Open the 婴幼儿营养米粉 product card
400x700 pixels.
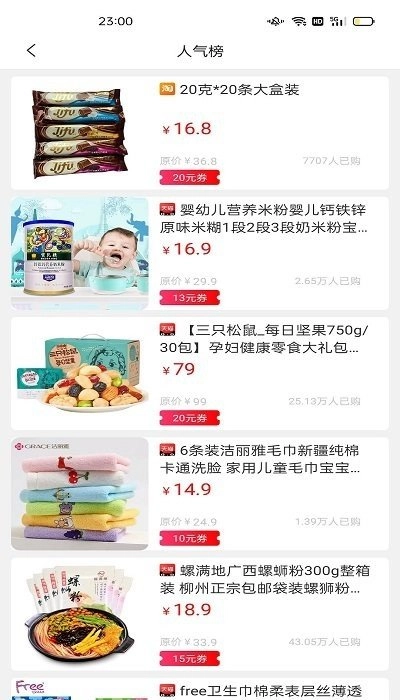[x=200, y=253]
